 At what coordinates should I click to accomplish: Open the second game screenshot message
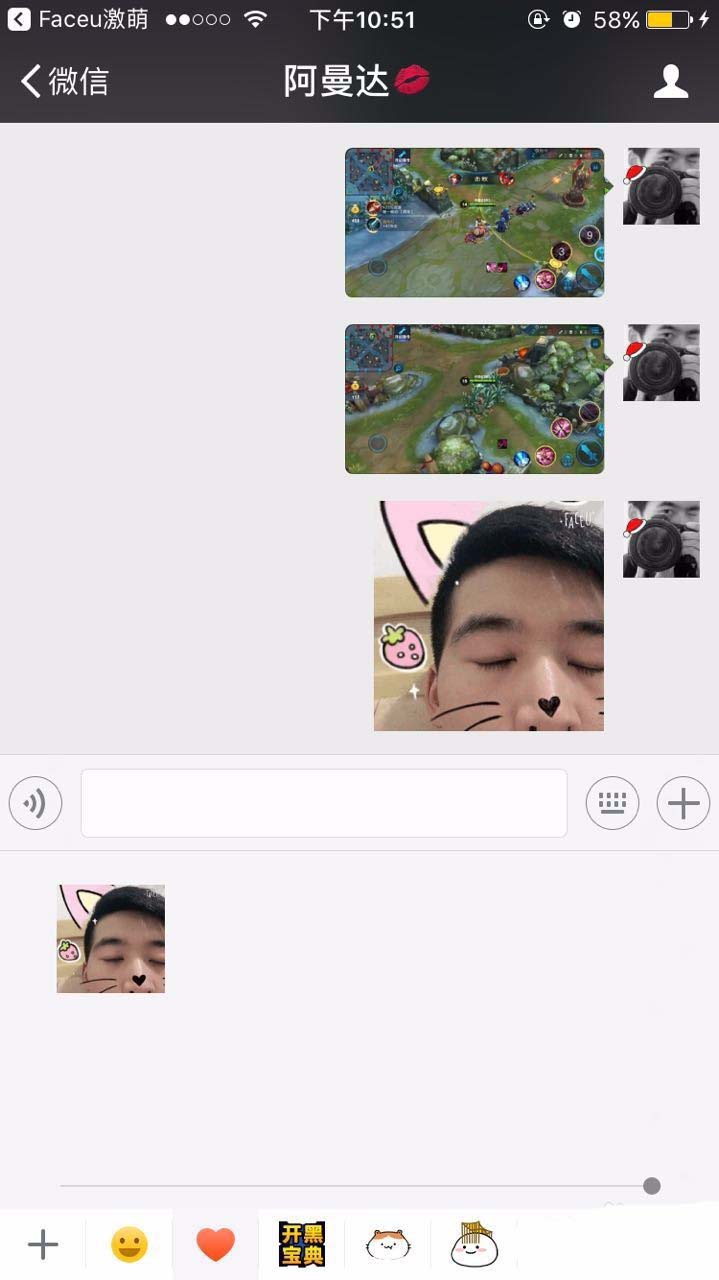click(x=474, y=398)
